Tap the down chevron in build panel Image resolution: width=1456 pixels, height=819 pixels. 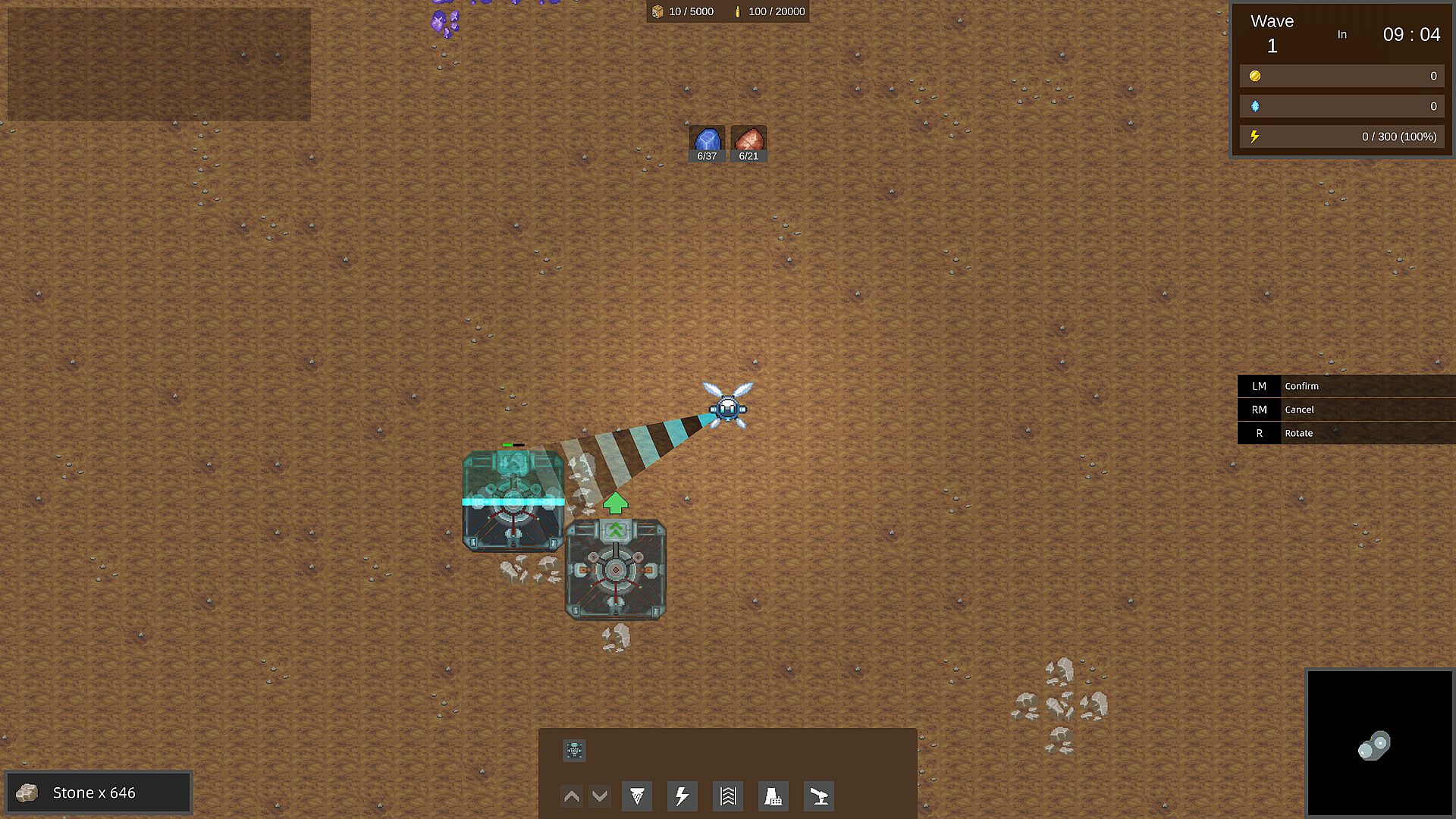[600, 796]
